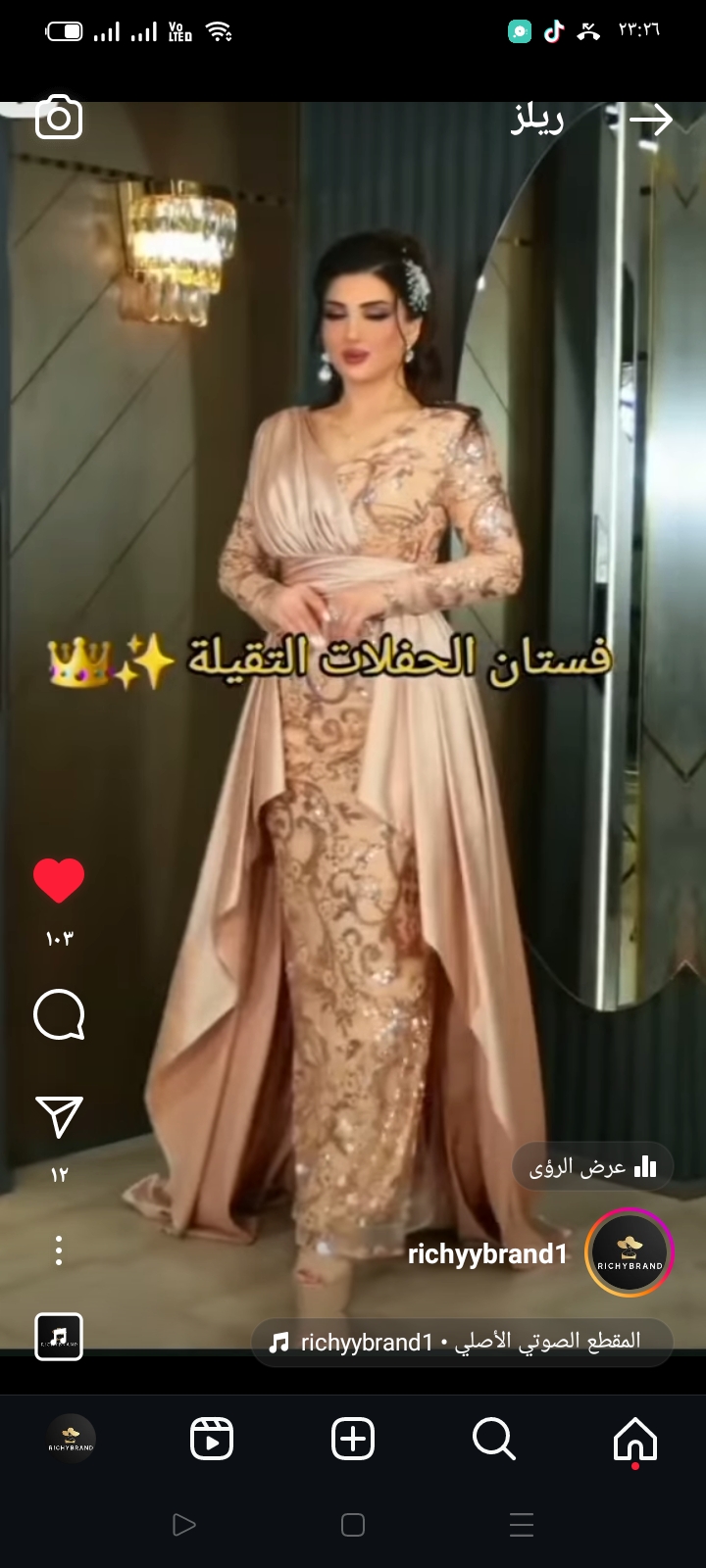Tap the back arrow next to ريلز
Screen dimensions: 706x1568
pyautogui.click(x=651, y=120)
